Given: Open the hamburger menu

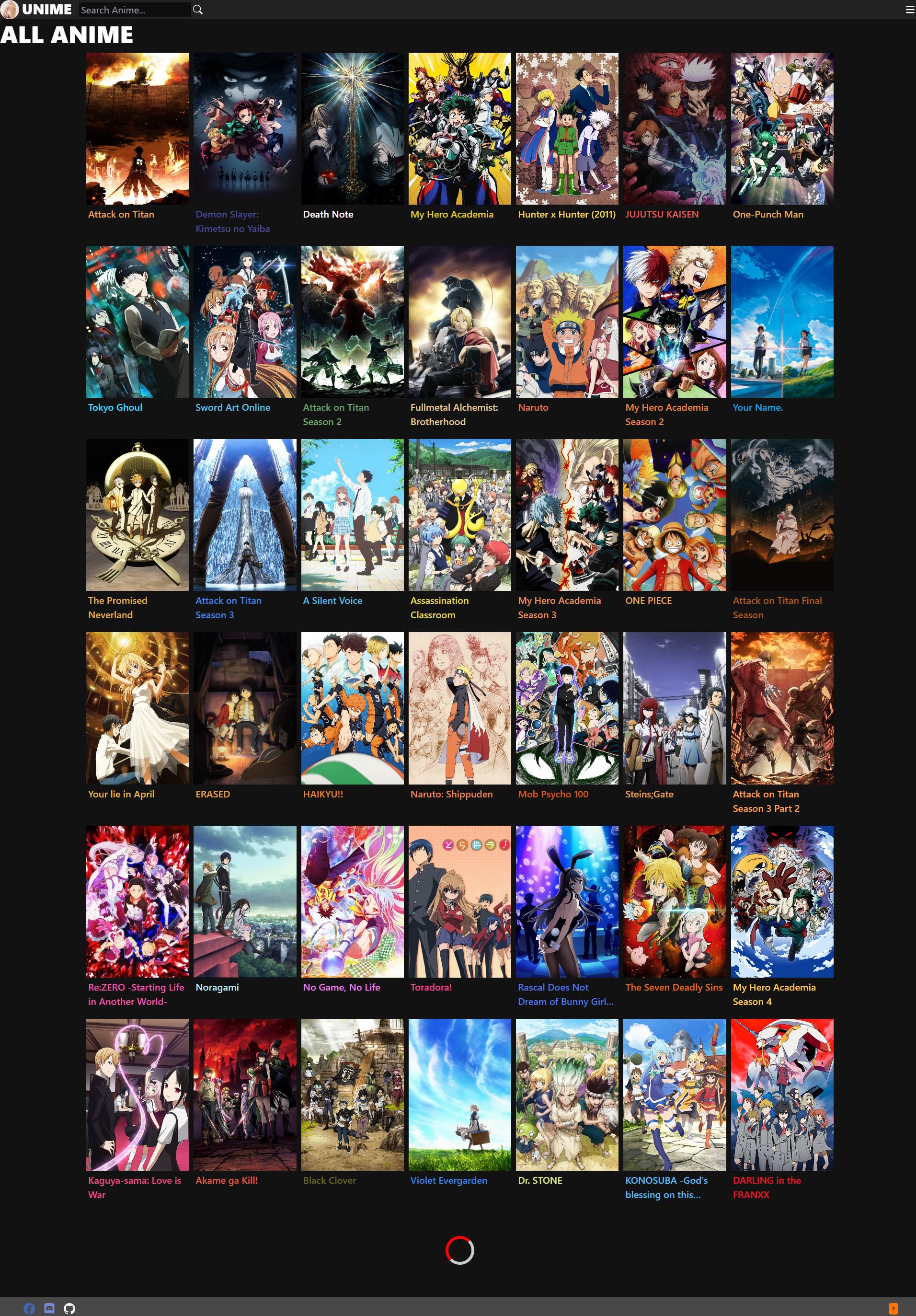Looking at the screenshot, I should coord(909,10).
